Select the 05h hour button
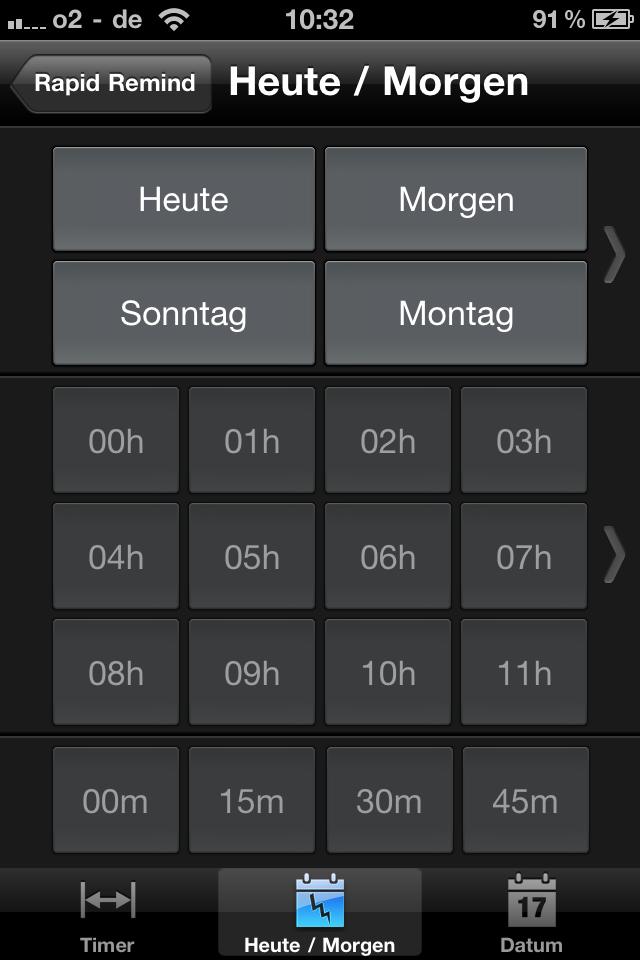 [252, 557]
